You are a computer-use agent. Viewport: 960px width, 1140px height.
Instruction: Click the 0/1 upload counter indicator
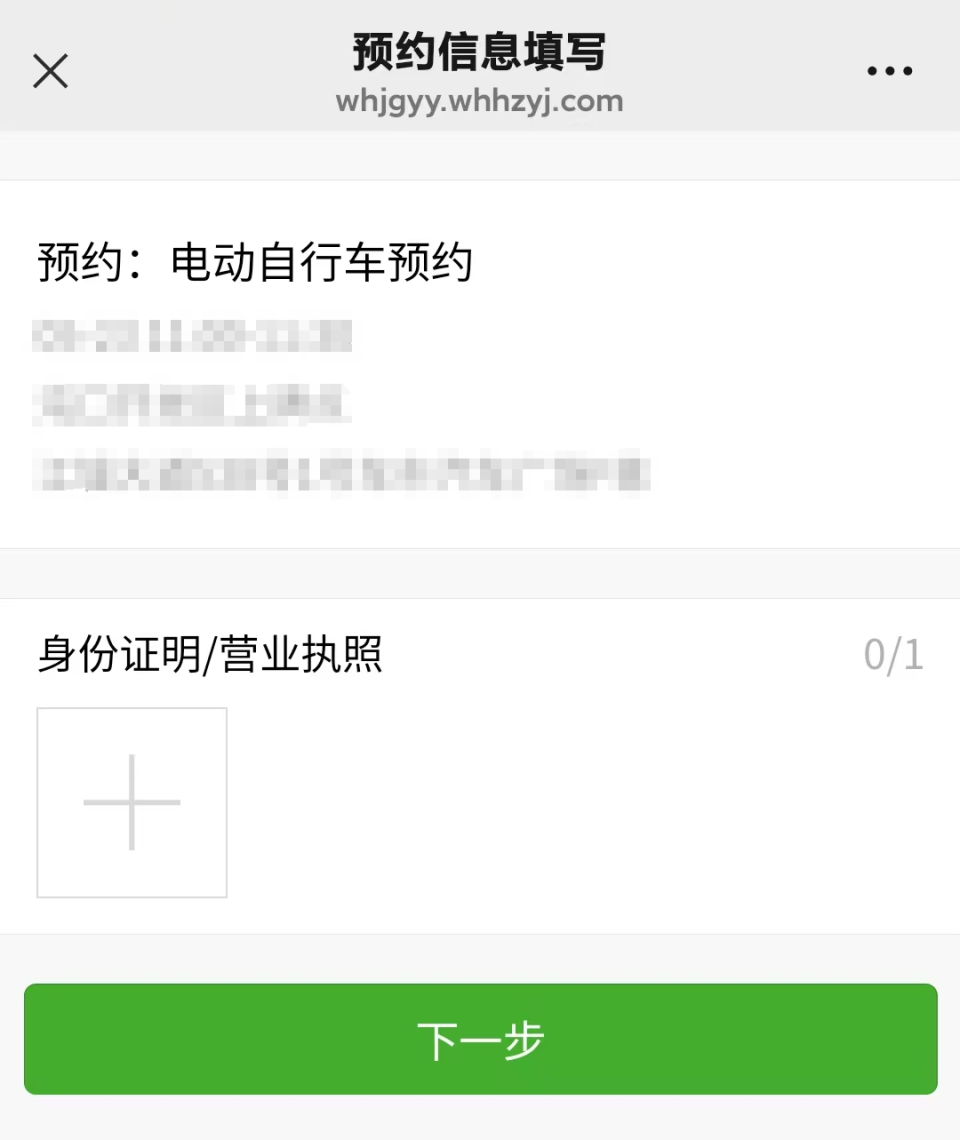tap(894, 655)
